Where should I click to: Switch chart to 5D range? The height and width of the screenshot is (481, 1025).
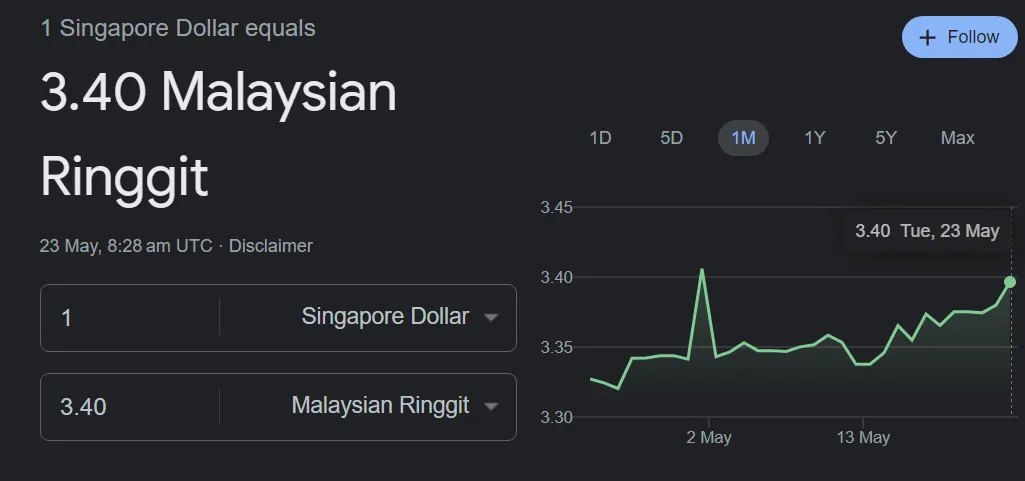(x=671, y=138)
